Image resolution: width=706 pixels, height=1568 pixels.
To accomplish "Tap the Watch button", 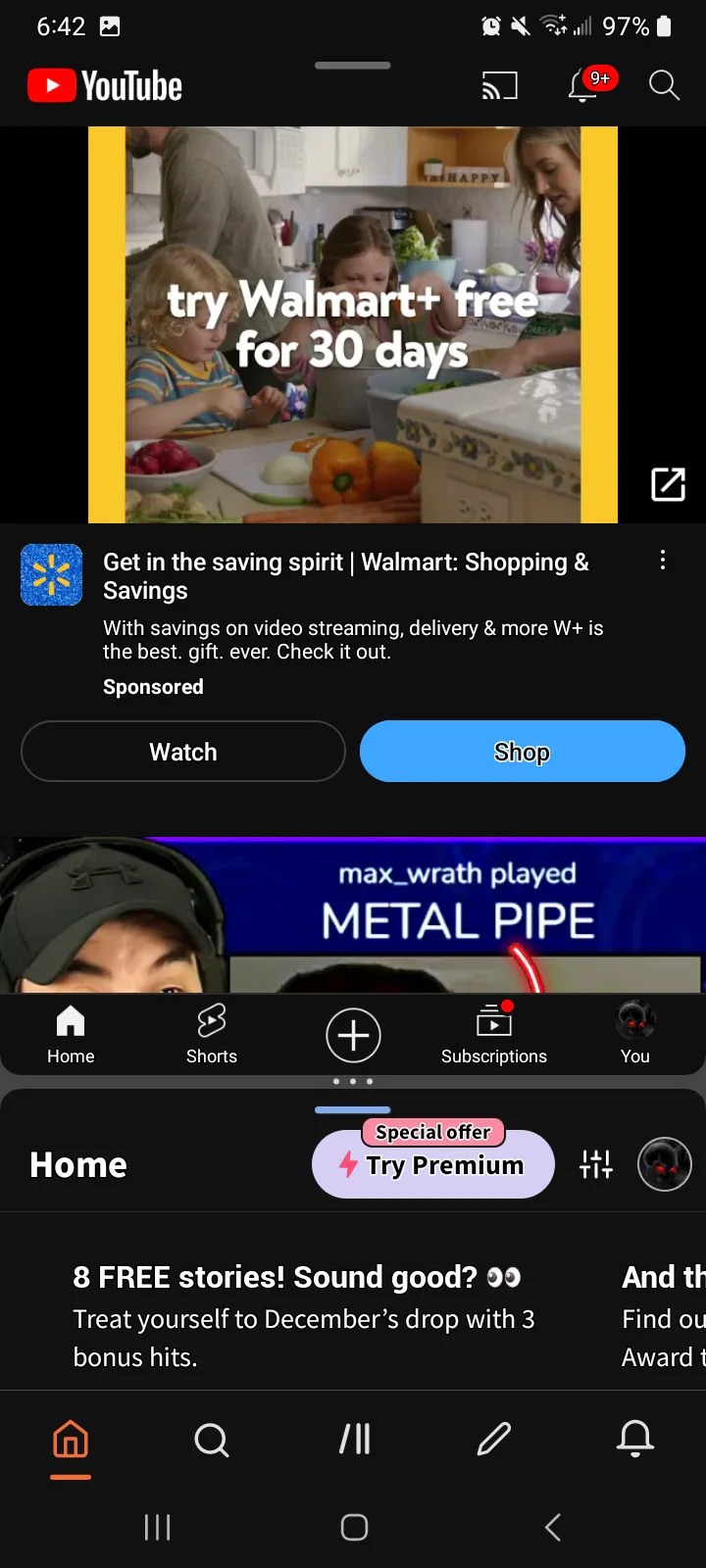I will (x=183, y=752).
